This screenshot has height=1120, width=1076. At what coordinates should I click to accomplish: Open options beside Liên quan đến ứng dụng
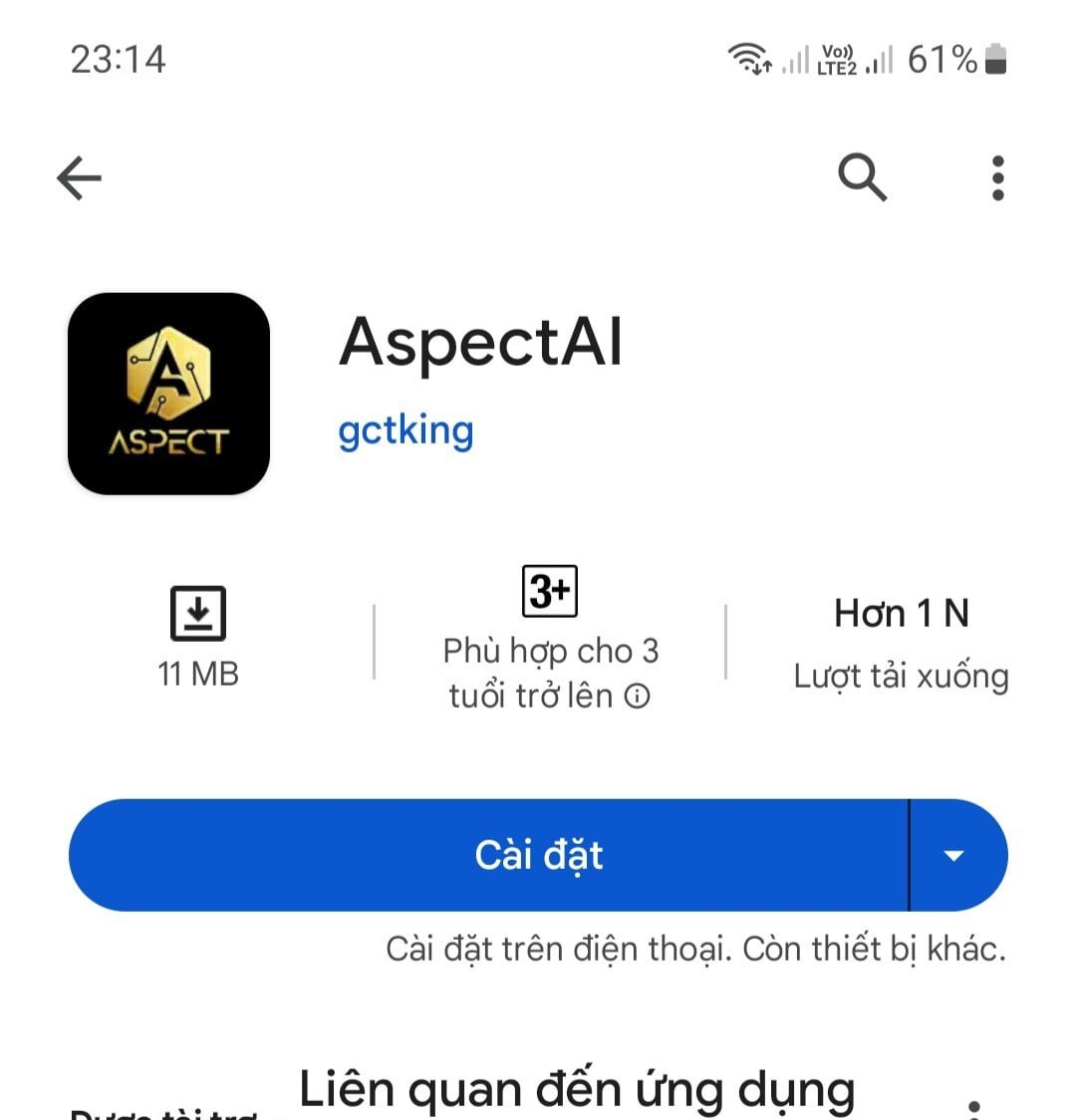point(974,1108)
